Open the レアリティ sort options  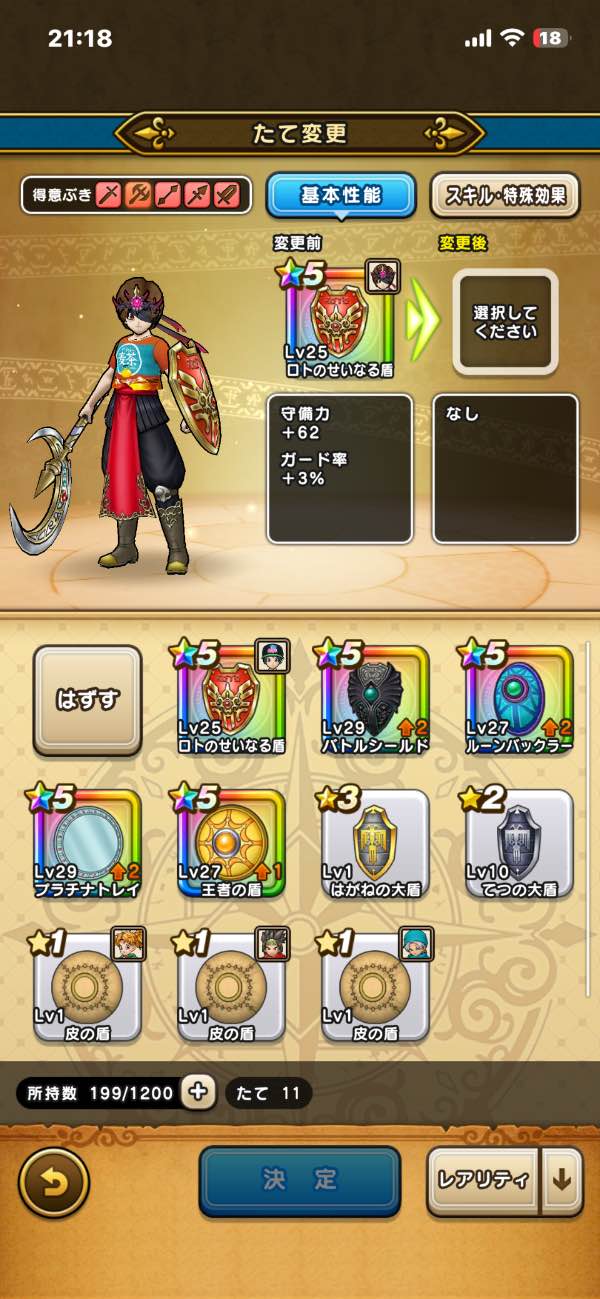pyautogui.click(x=484, y=1181)
